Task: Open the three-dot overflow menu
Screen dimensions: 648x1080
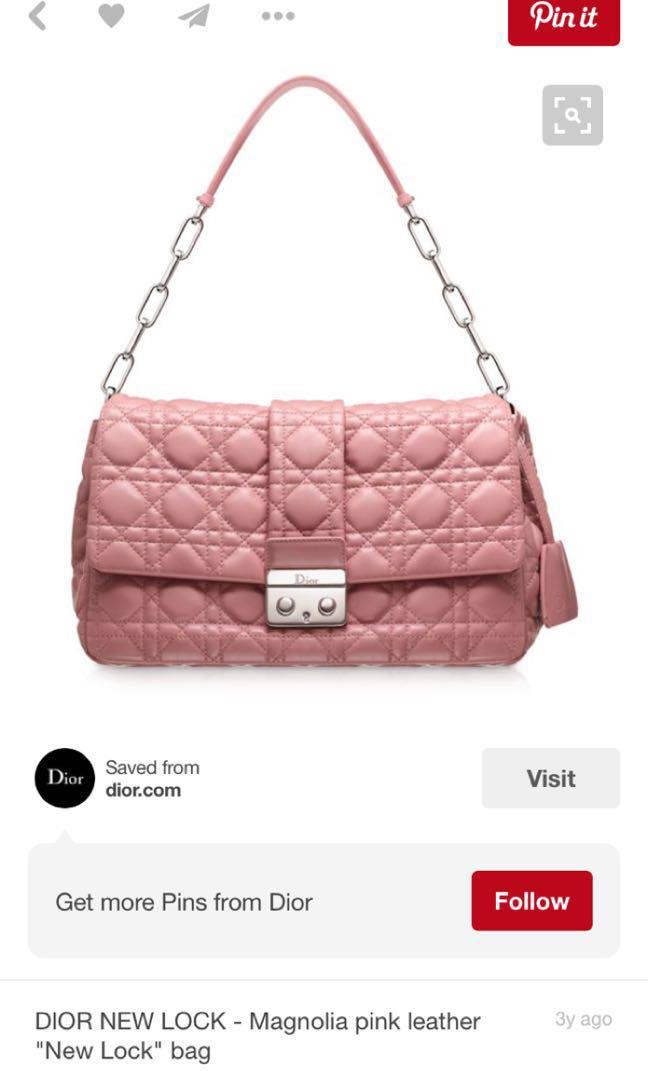Action: pos(277,16)
